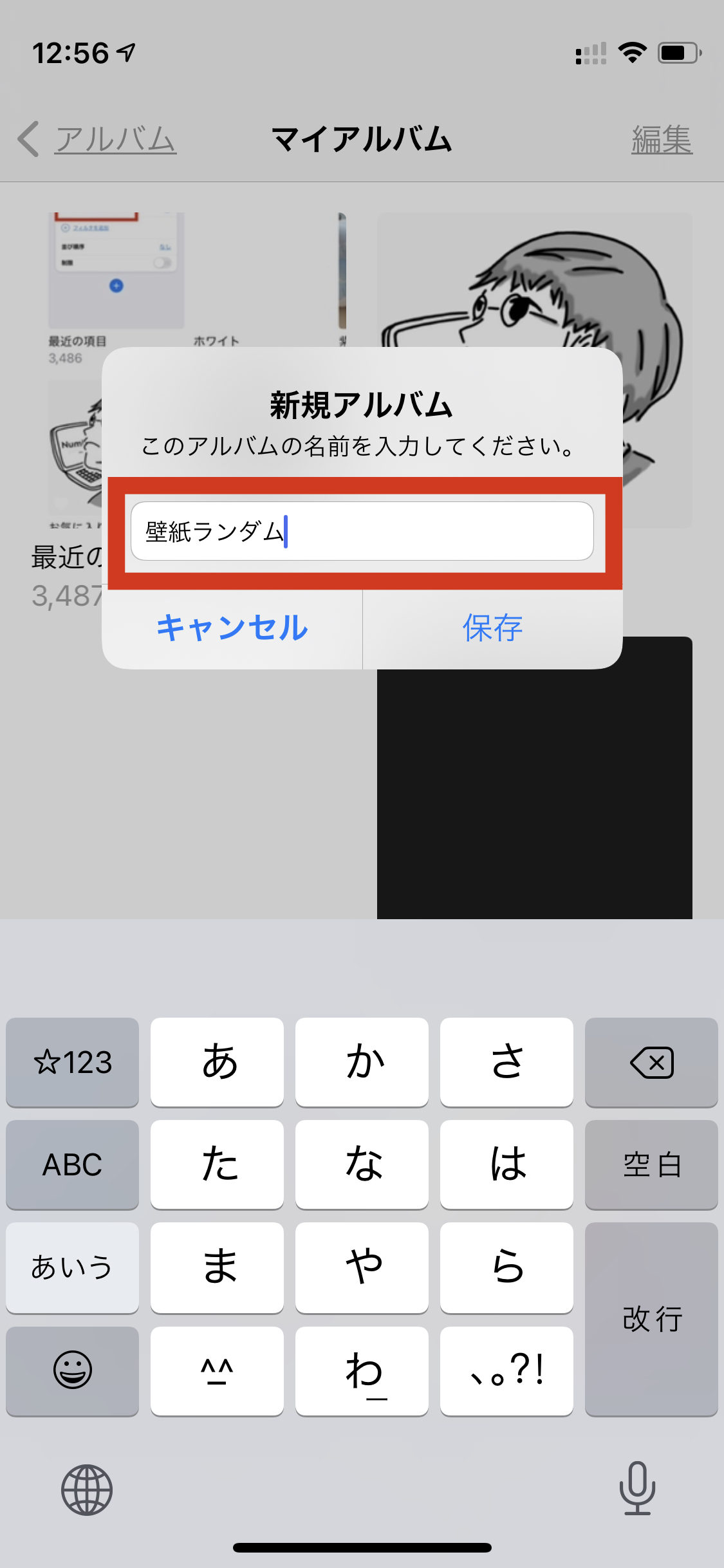Screen dimensions: 724x1568
Task: Insert a space with the 空白 key
Action: 651,1164
